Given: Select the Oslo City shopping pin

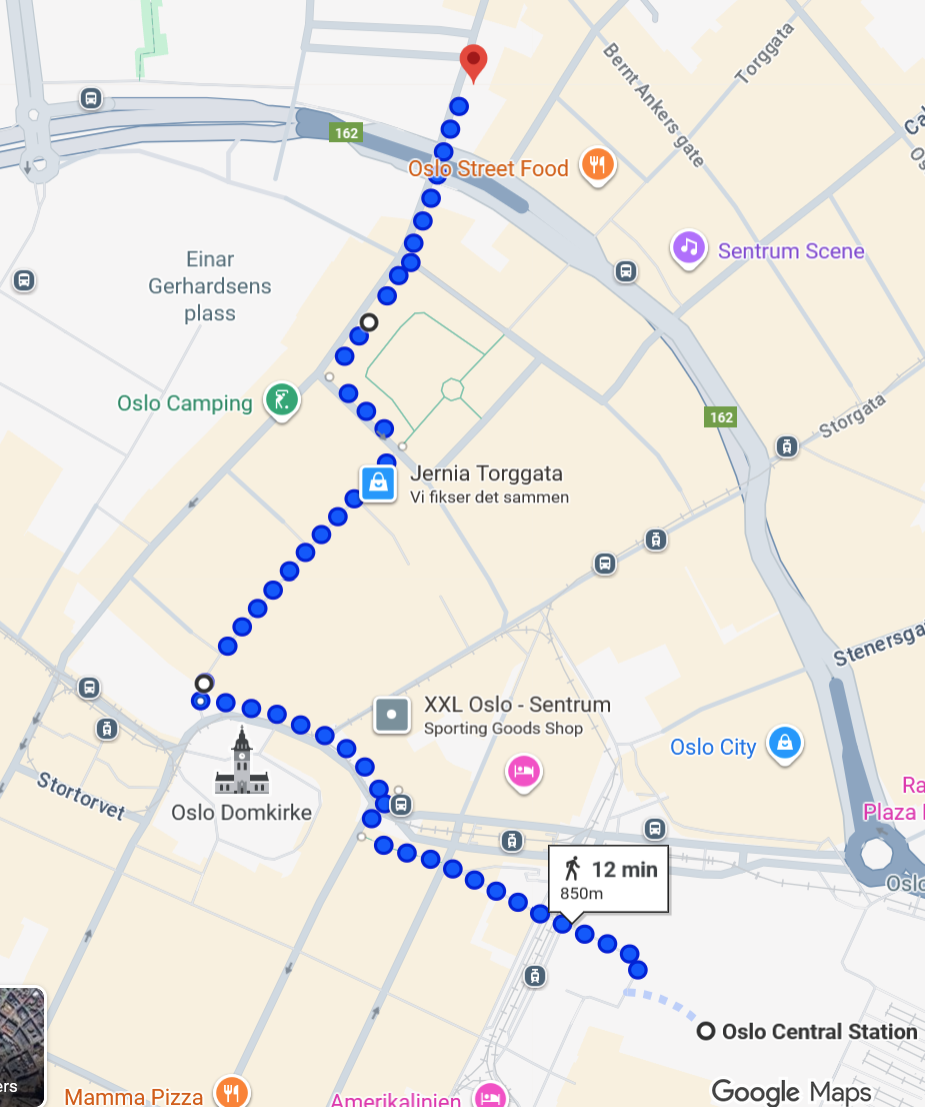Looking at the screenshot, I should (785, 744).
